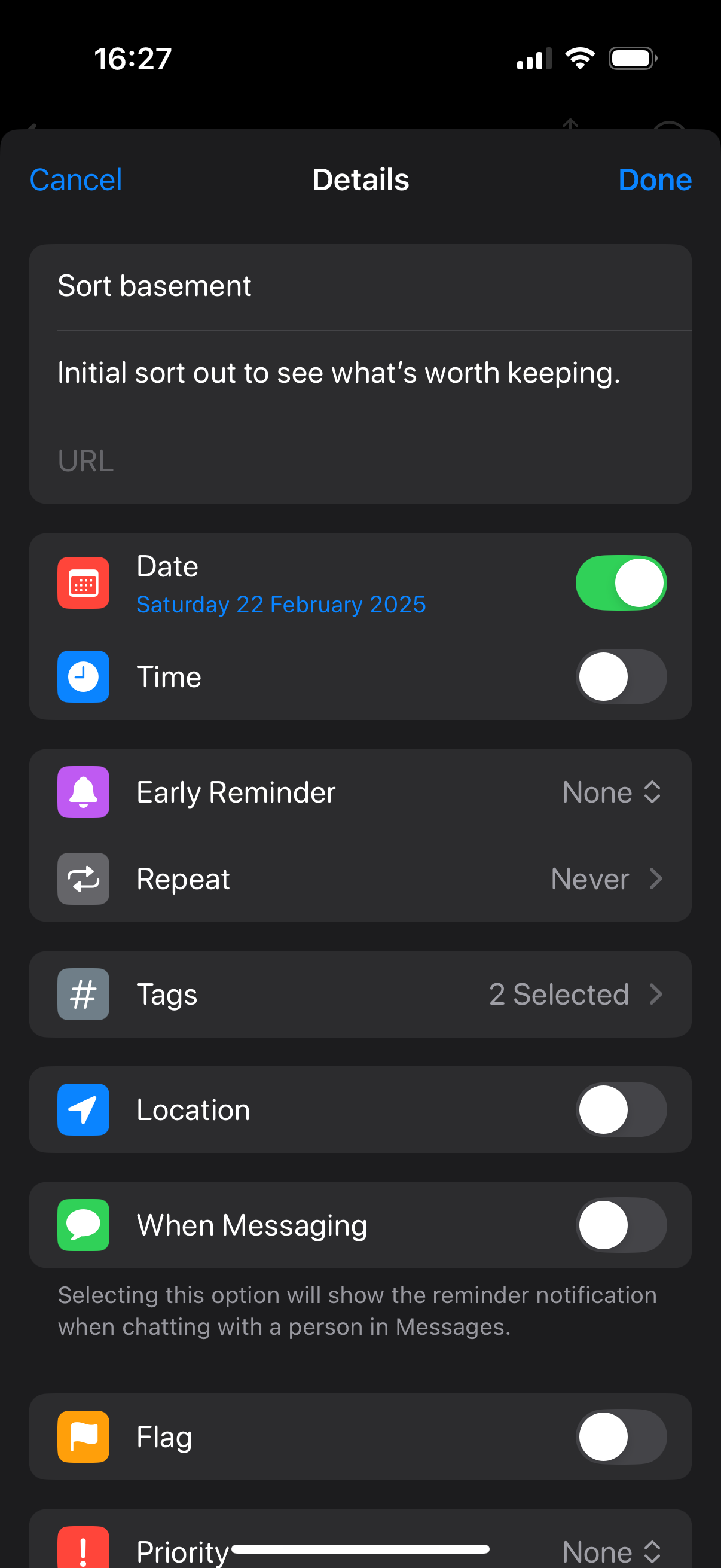
Task: Tap the URL field
Action: point(360,461)
